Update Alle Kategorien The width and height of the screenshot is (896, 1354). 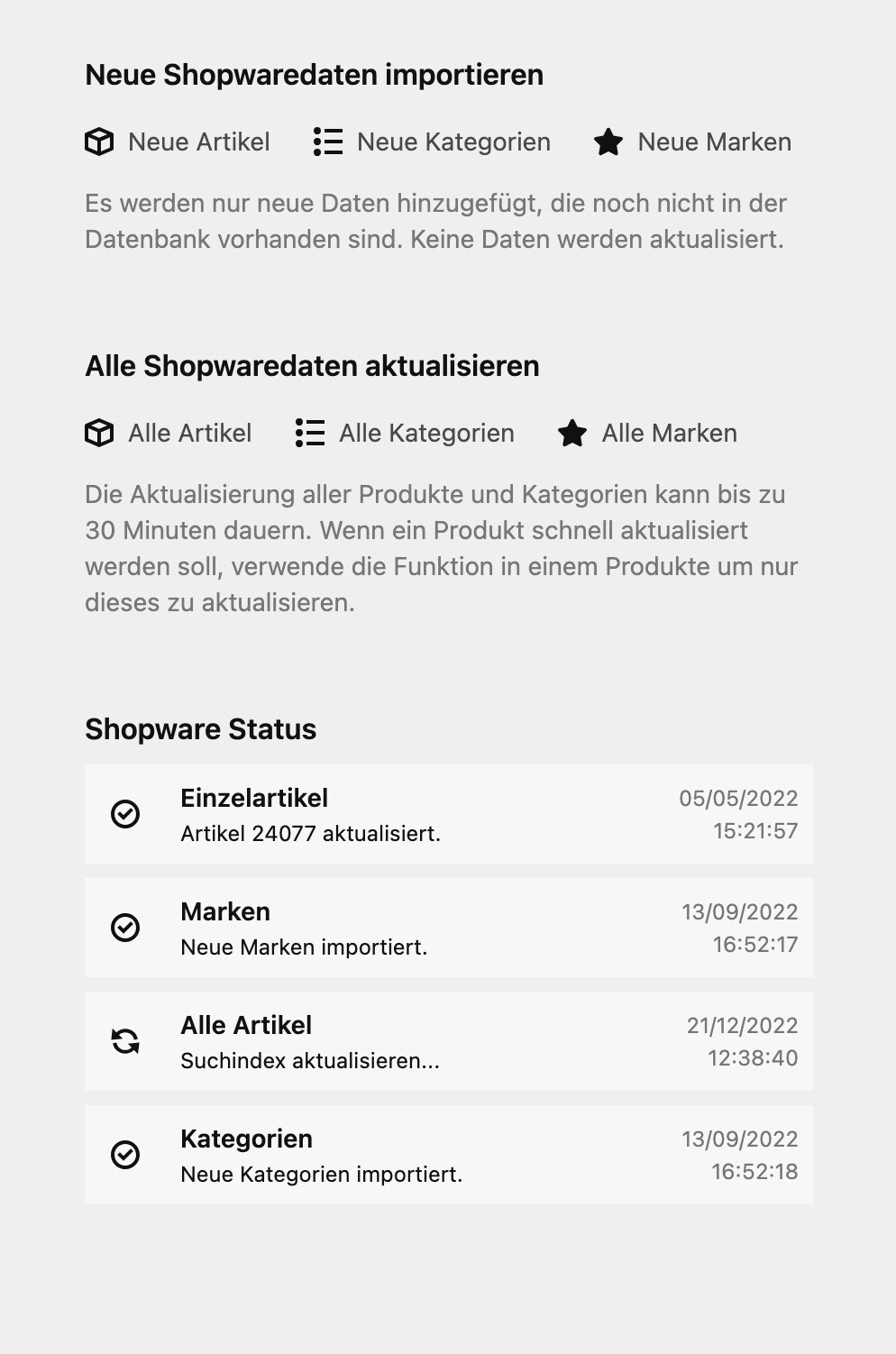[405, 434]
